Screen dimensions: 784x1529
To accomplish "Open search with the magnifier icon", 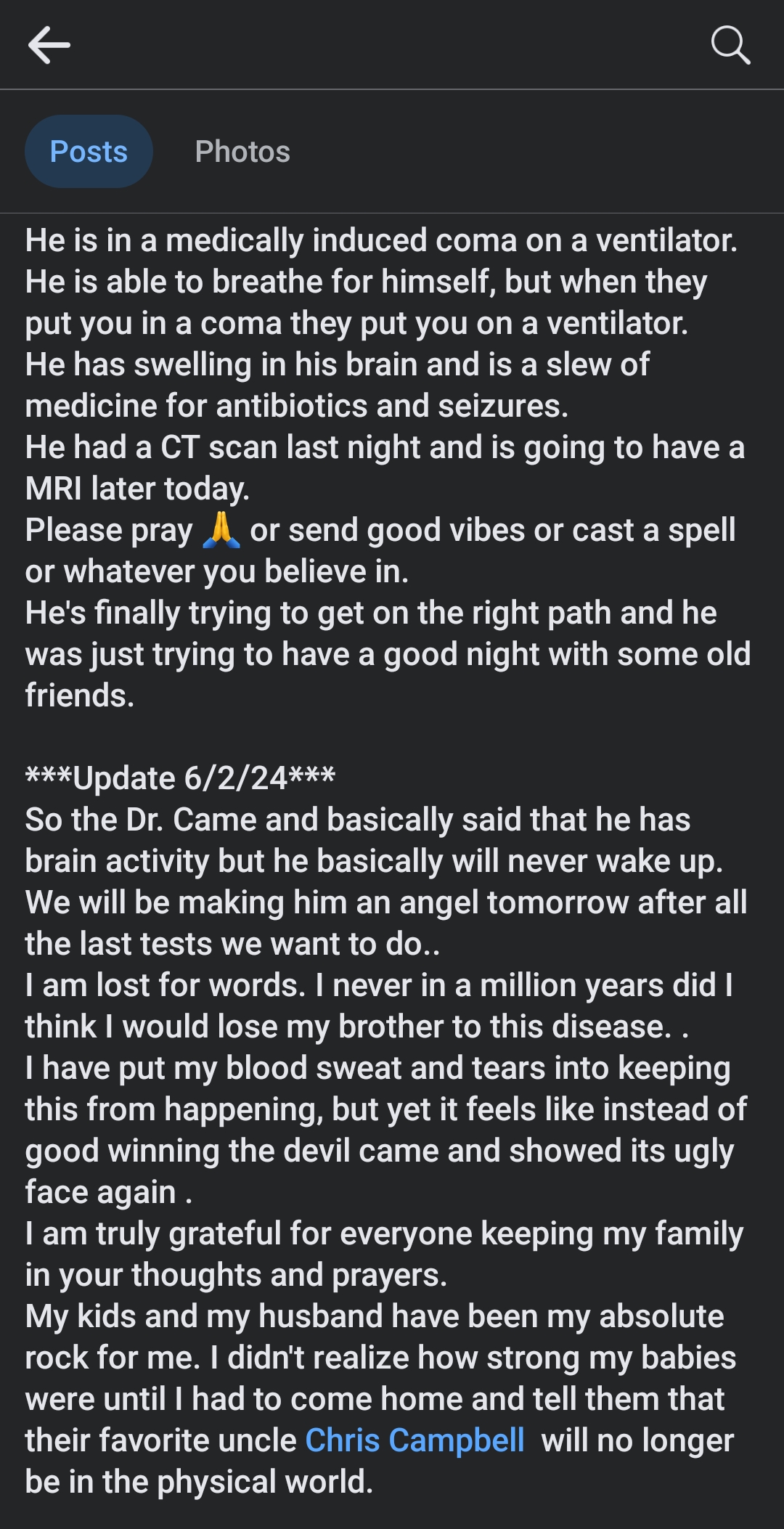I will coord(730,45).
